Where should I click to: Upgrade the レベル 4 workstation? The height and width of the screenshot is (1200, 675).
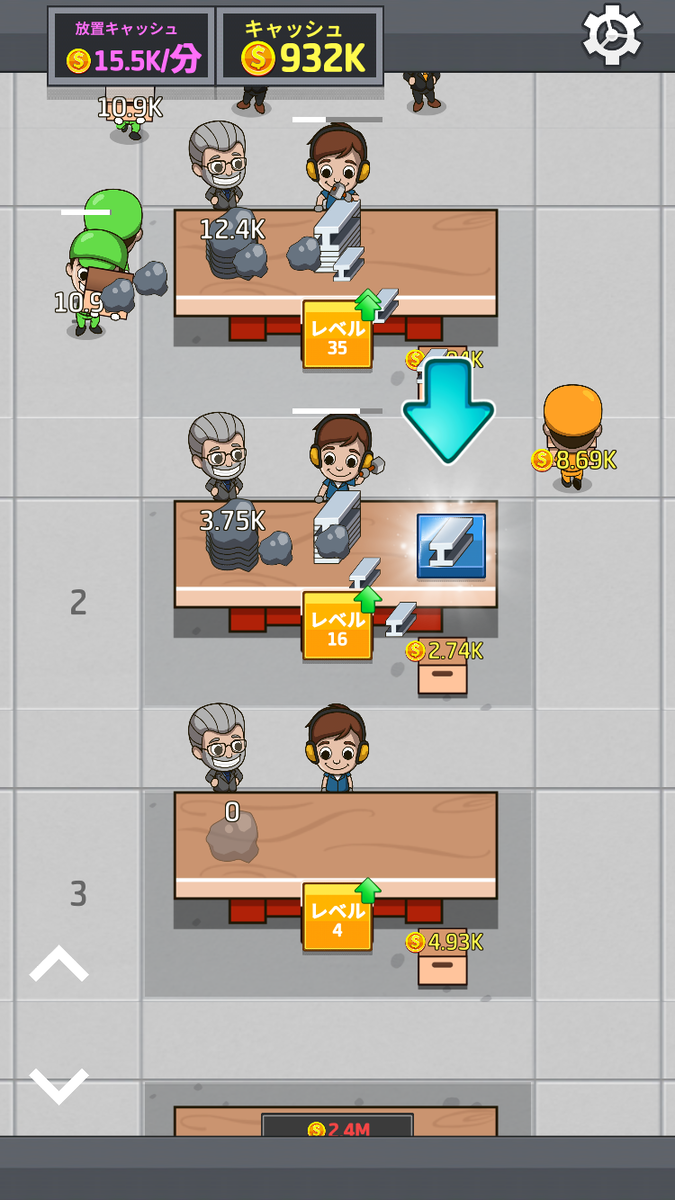click(338, 917)
